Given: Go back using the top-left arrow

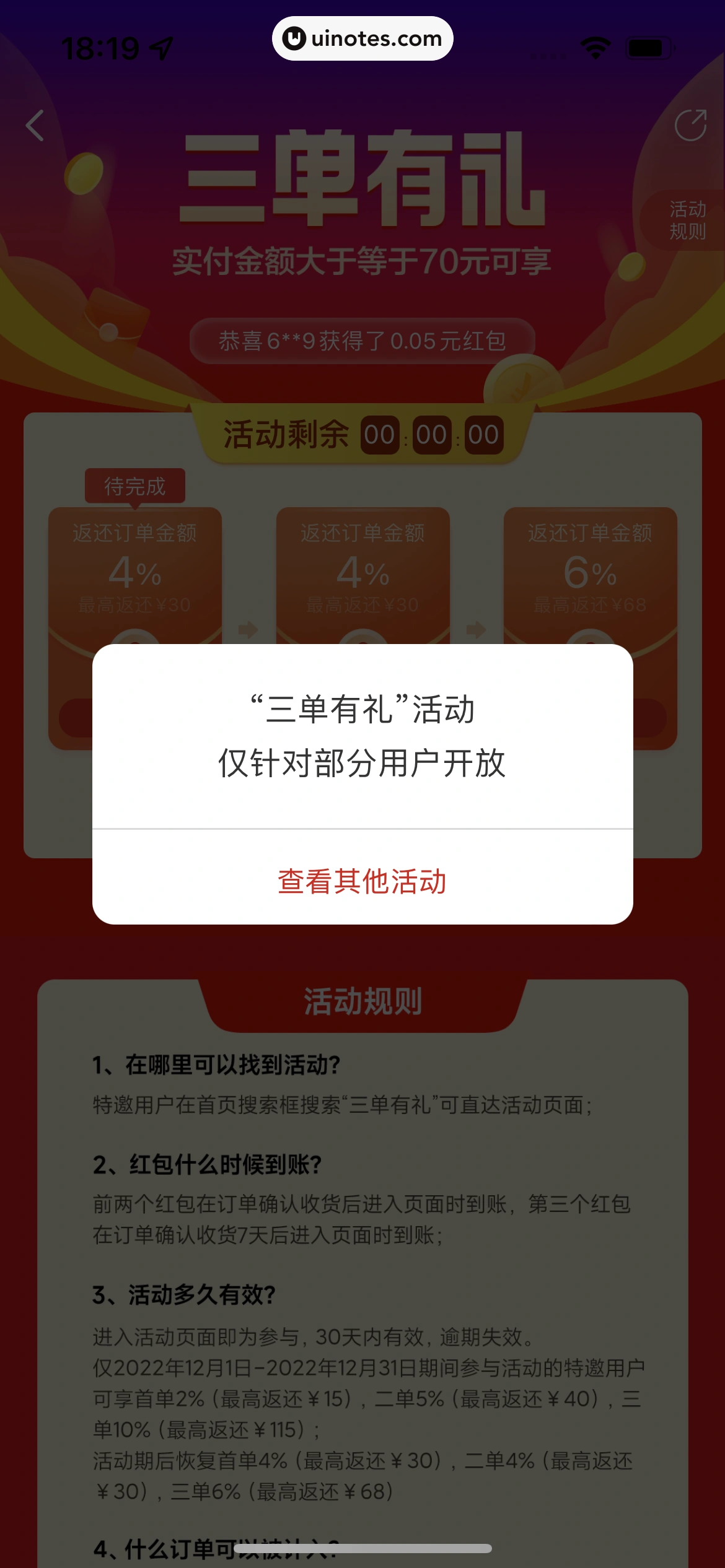Looking at the screenshot, I should 35,126.
